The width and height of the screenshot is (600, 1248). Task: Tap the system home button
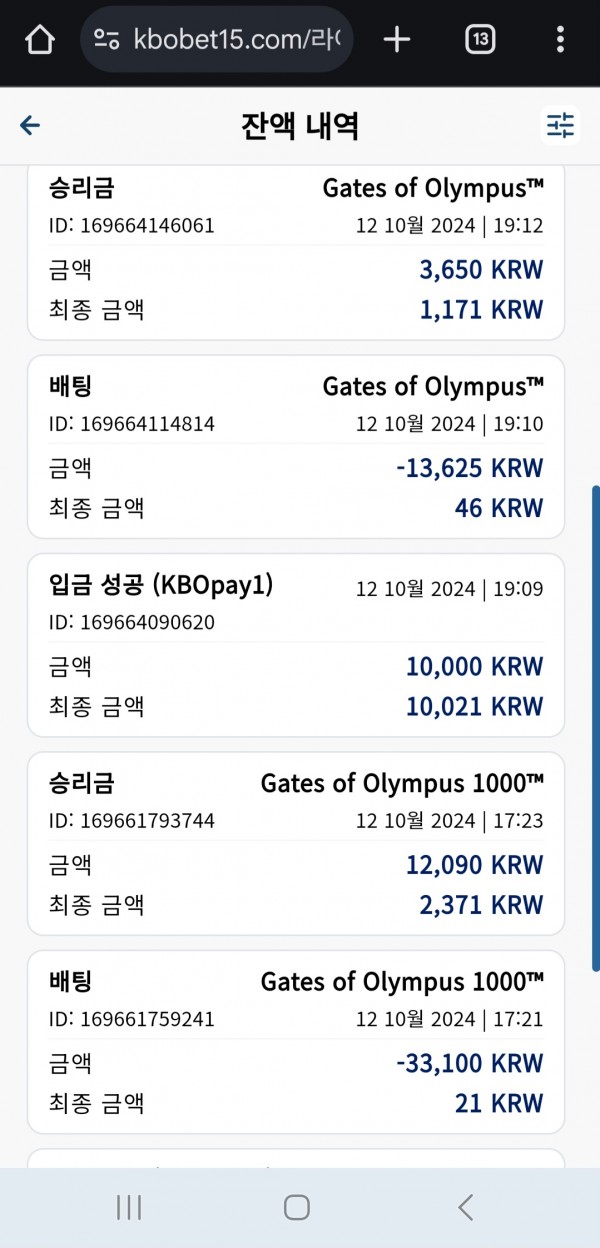point(296,1207)
